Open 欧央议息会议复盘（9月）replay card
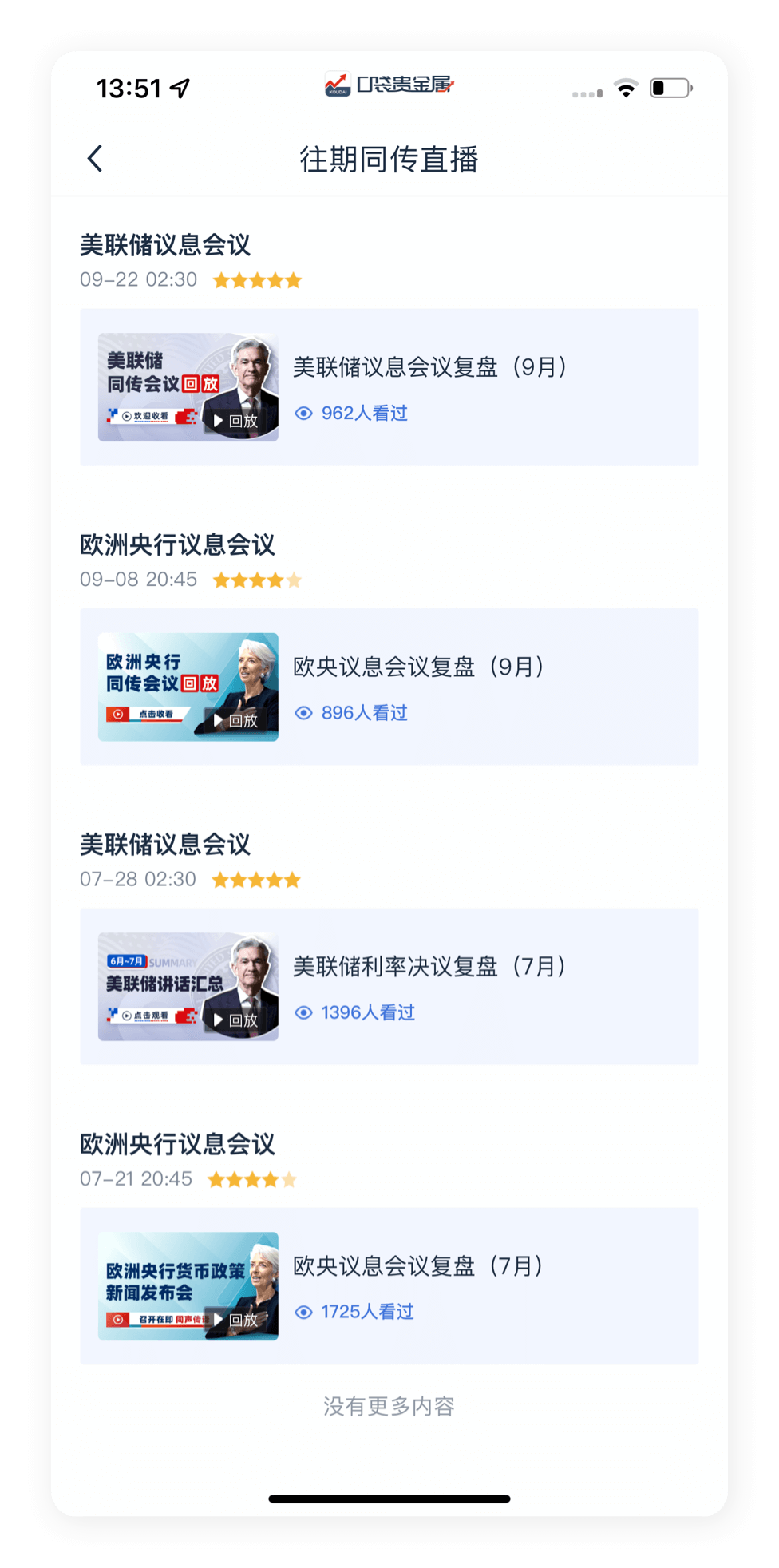 (x=389, y=687)
